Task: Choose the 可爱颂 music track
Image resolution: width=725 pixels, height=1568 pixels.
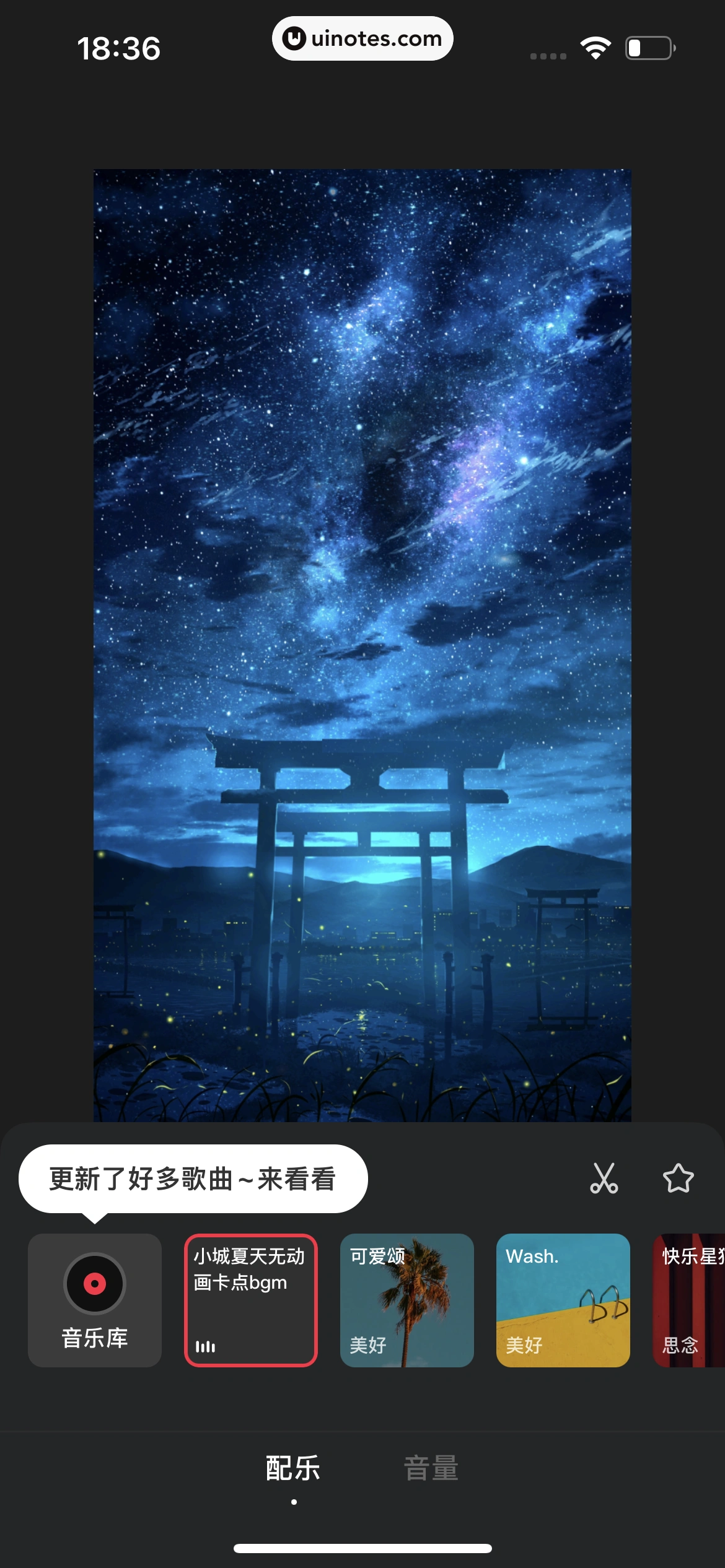Action: point(407,1300)
